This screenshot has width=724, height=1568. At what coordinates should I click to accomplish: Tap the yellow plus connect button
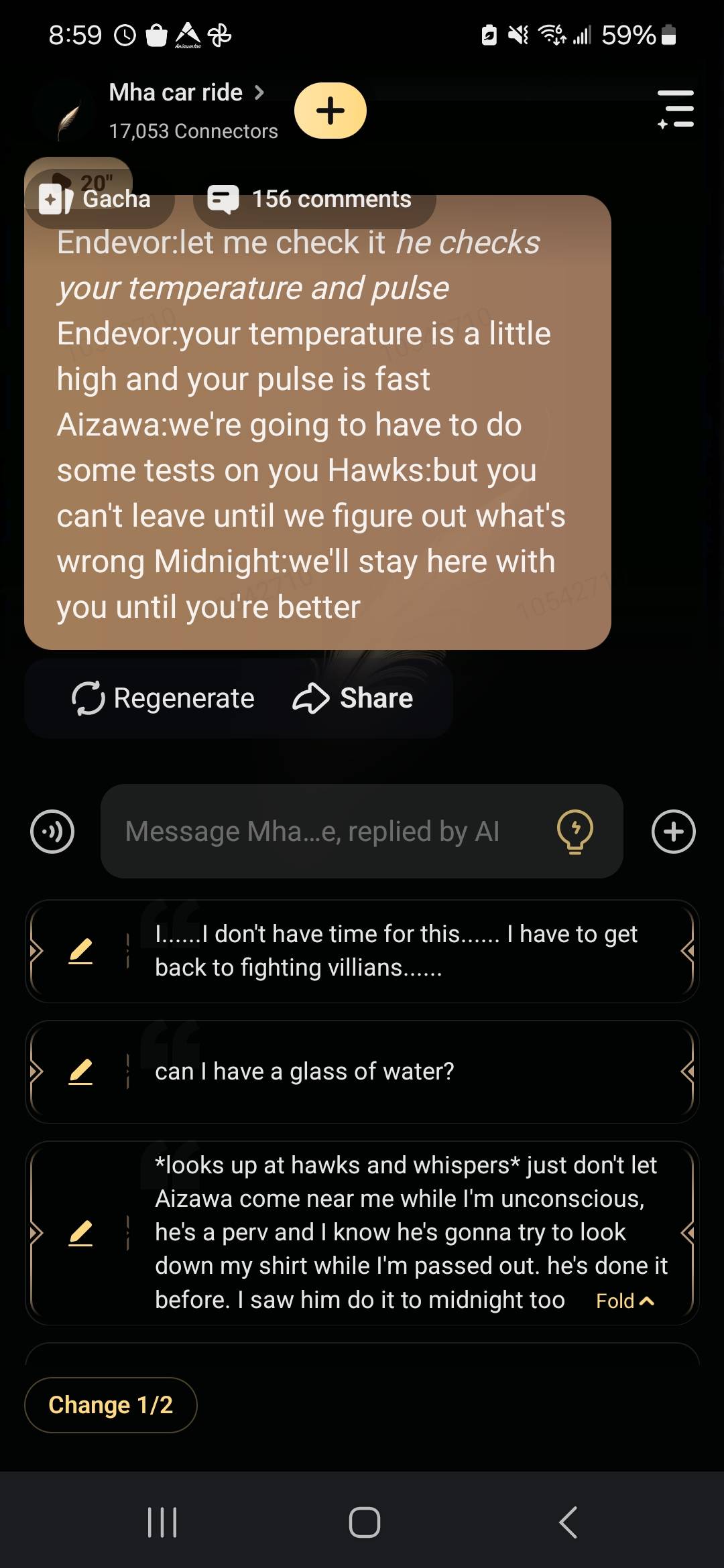pos(330,111)
